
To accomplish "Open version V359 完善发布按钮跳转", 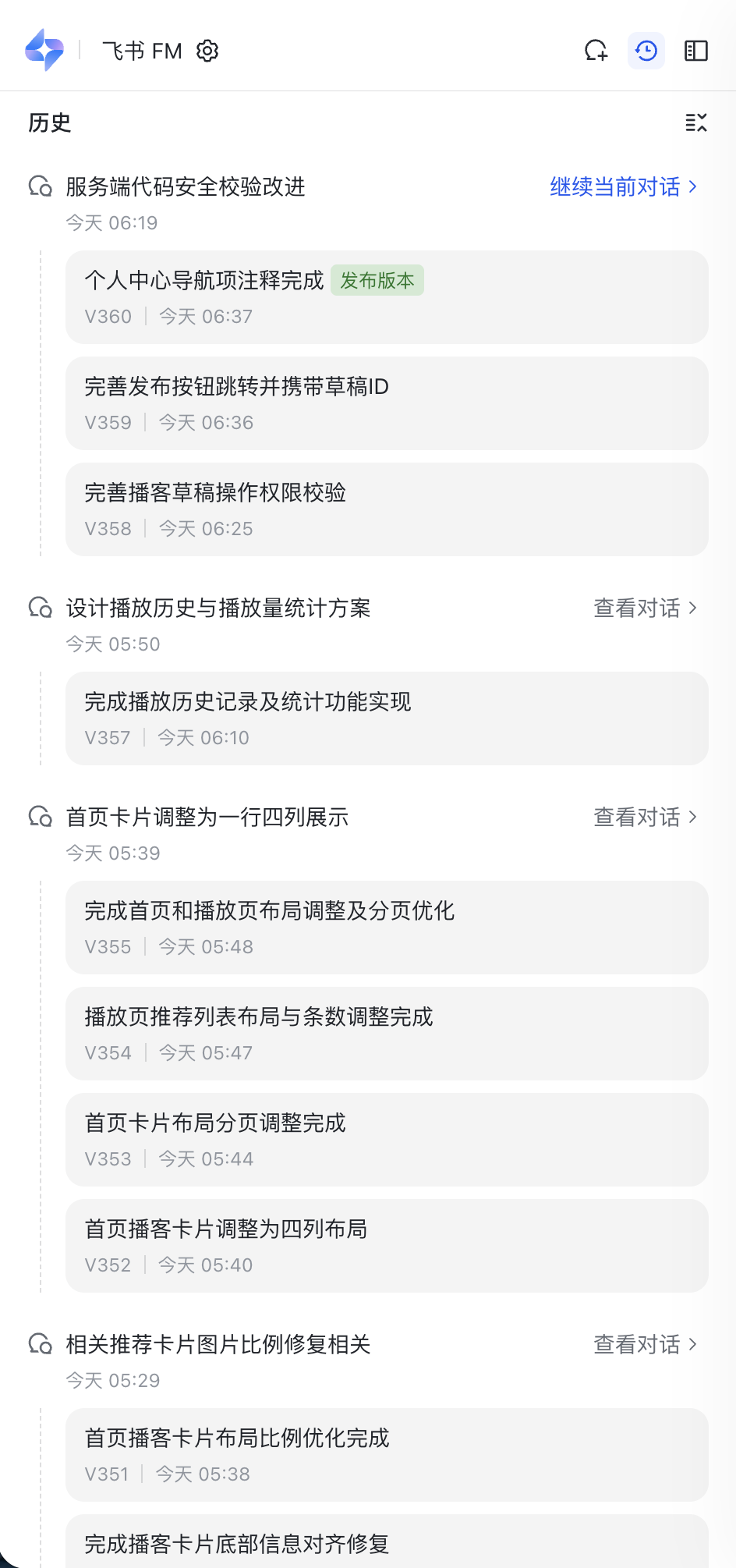I will [387, 403].
